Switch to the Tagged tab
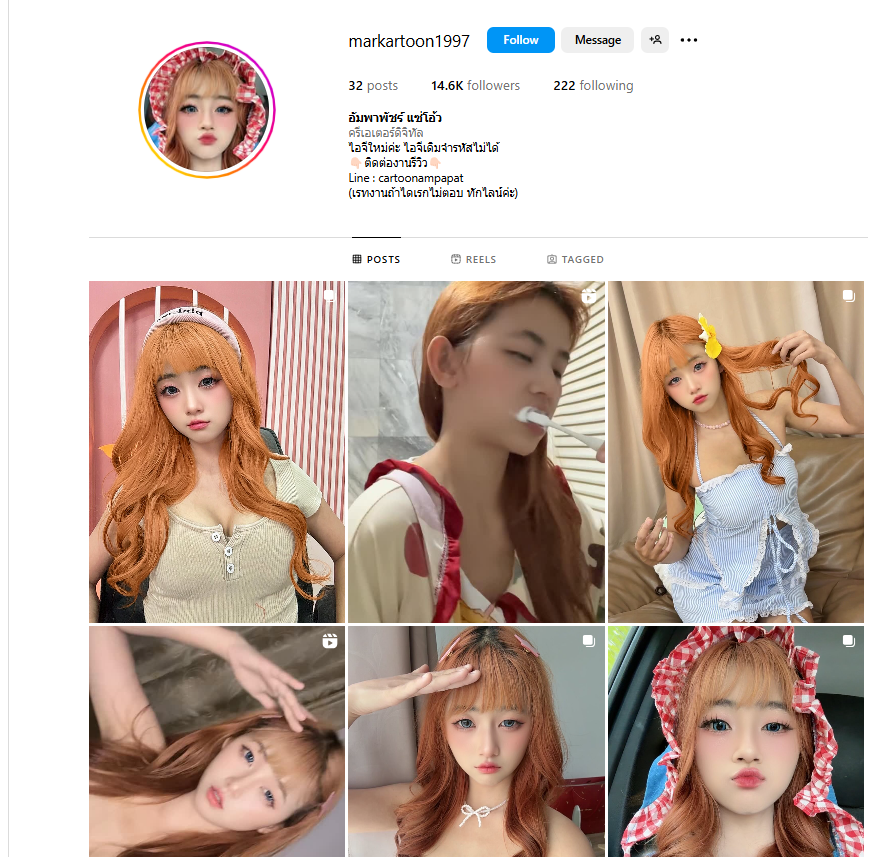890x857 pixels. (x=575, y=259)
